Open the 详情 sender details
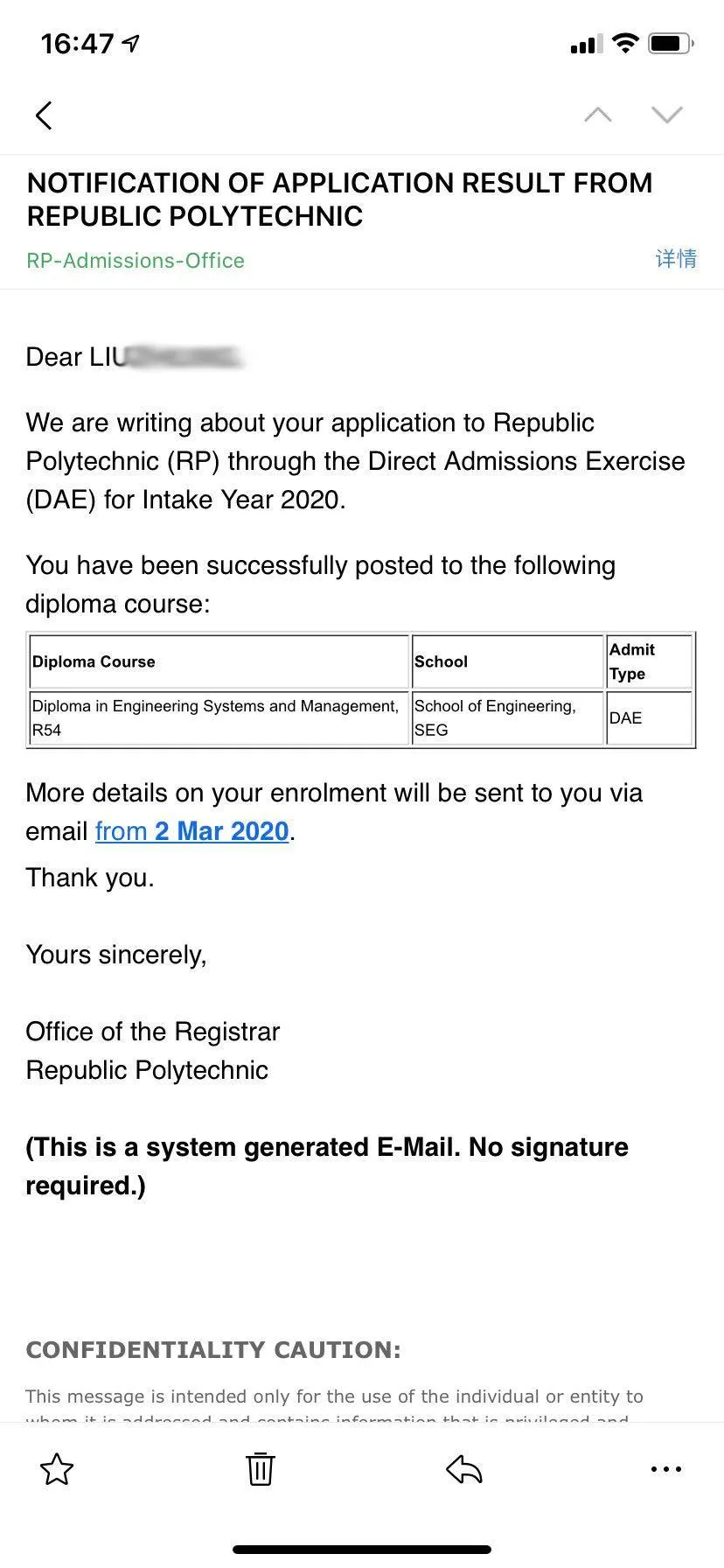 [676, 259]
